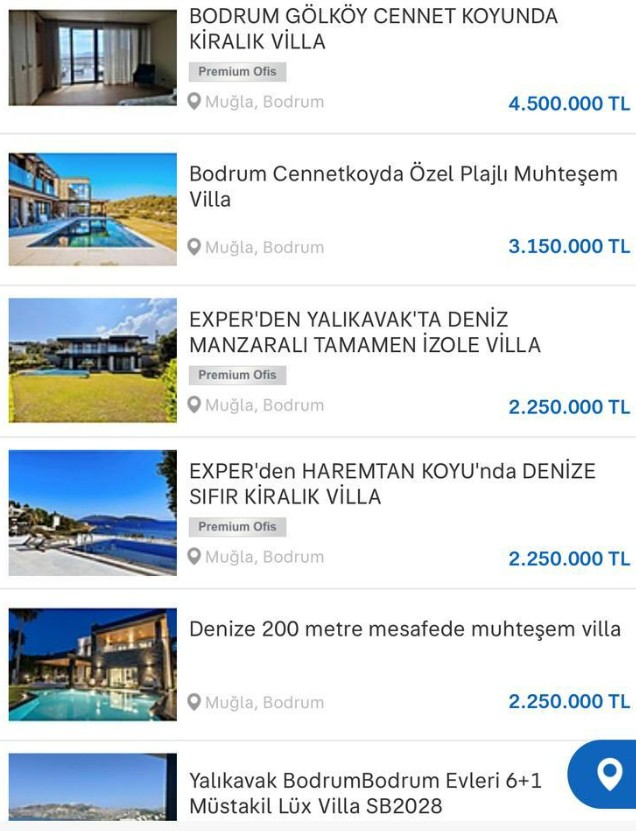Open the Gölköy Cennet Koyunda Kiralık Villa listing
Image resolution: width=636 pixels, height=831 pixels.
pyautogui.click(x=373, y=30)
